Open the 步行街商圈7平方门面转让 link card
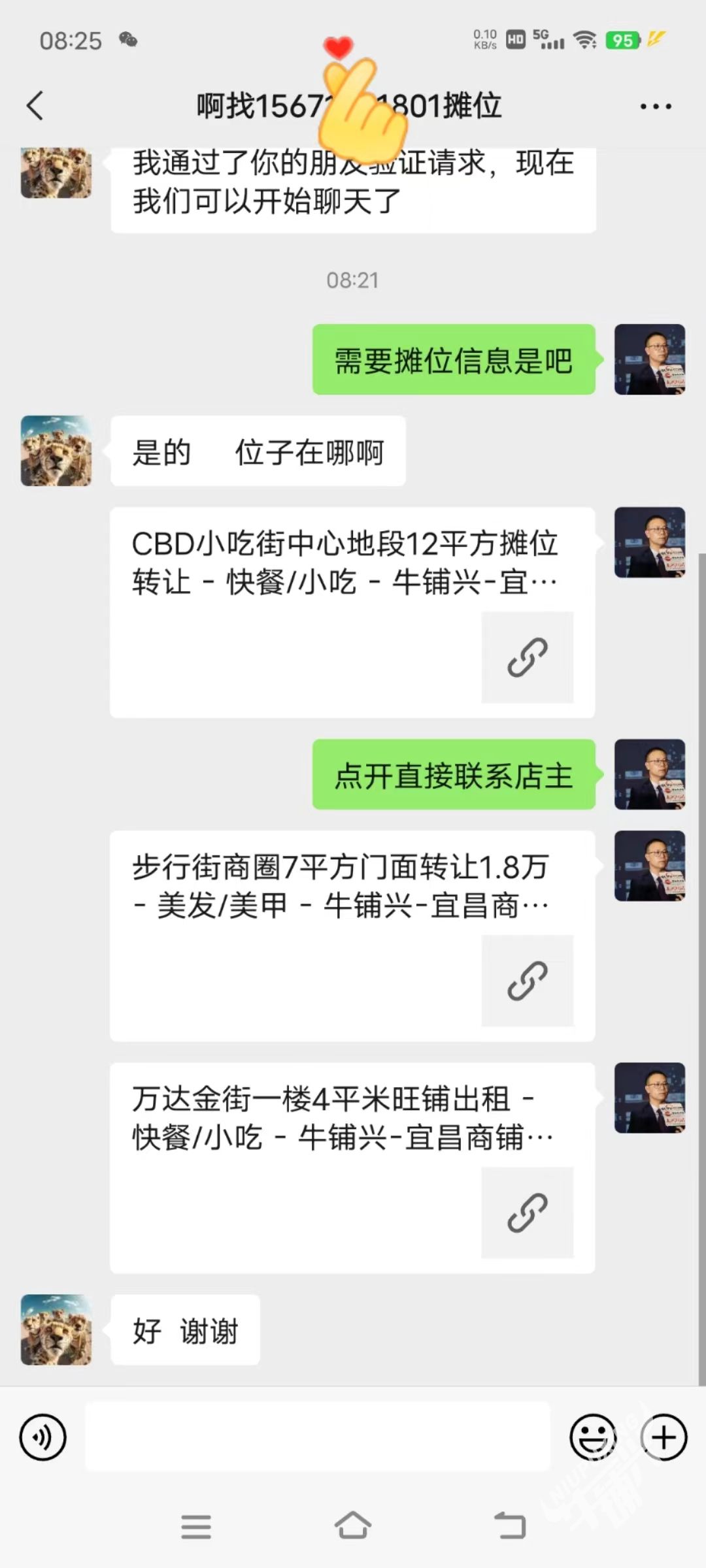Screen dimensions: 706x1568 point(352,936)
